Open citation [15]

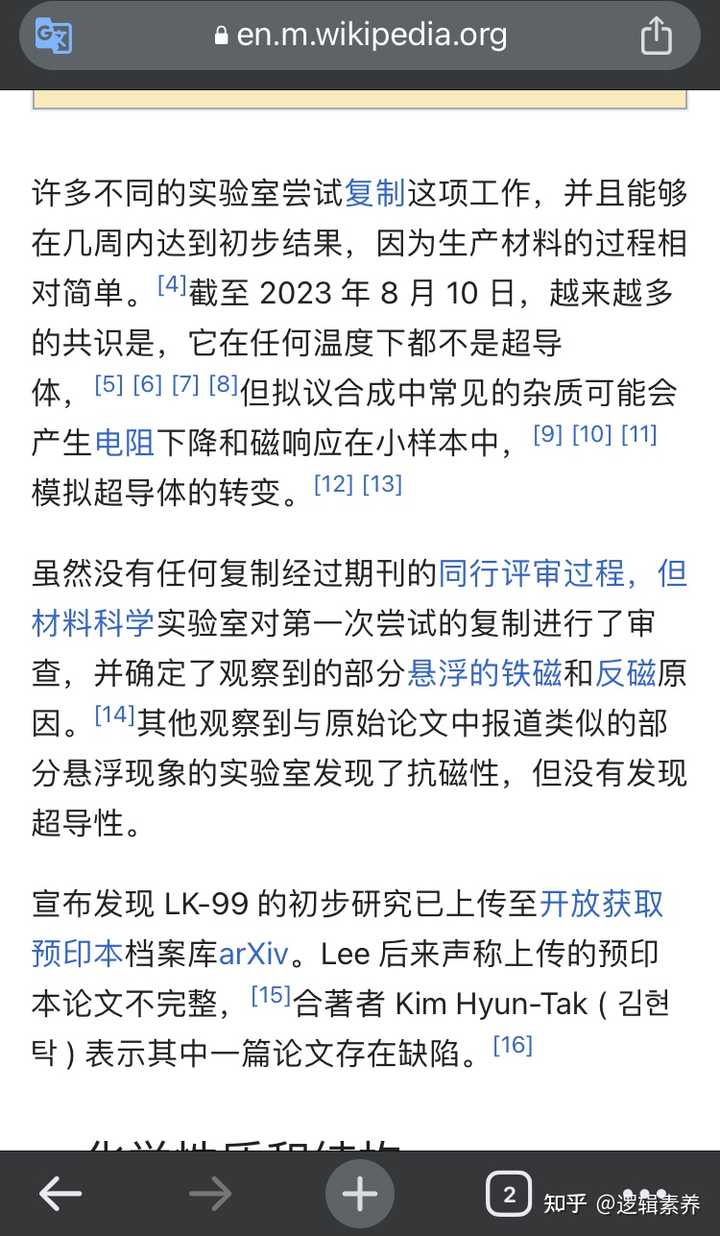click(270, 995)
